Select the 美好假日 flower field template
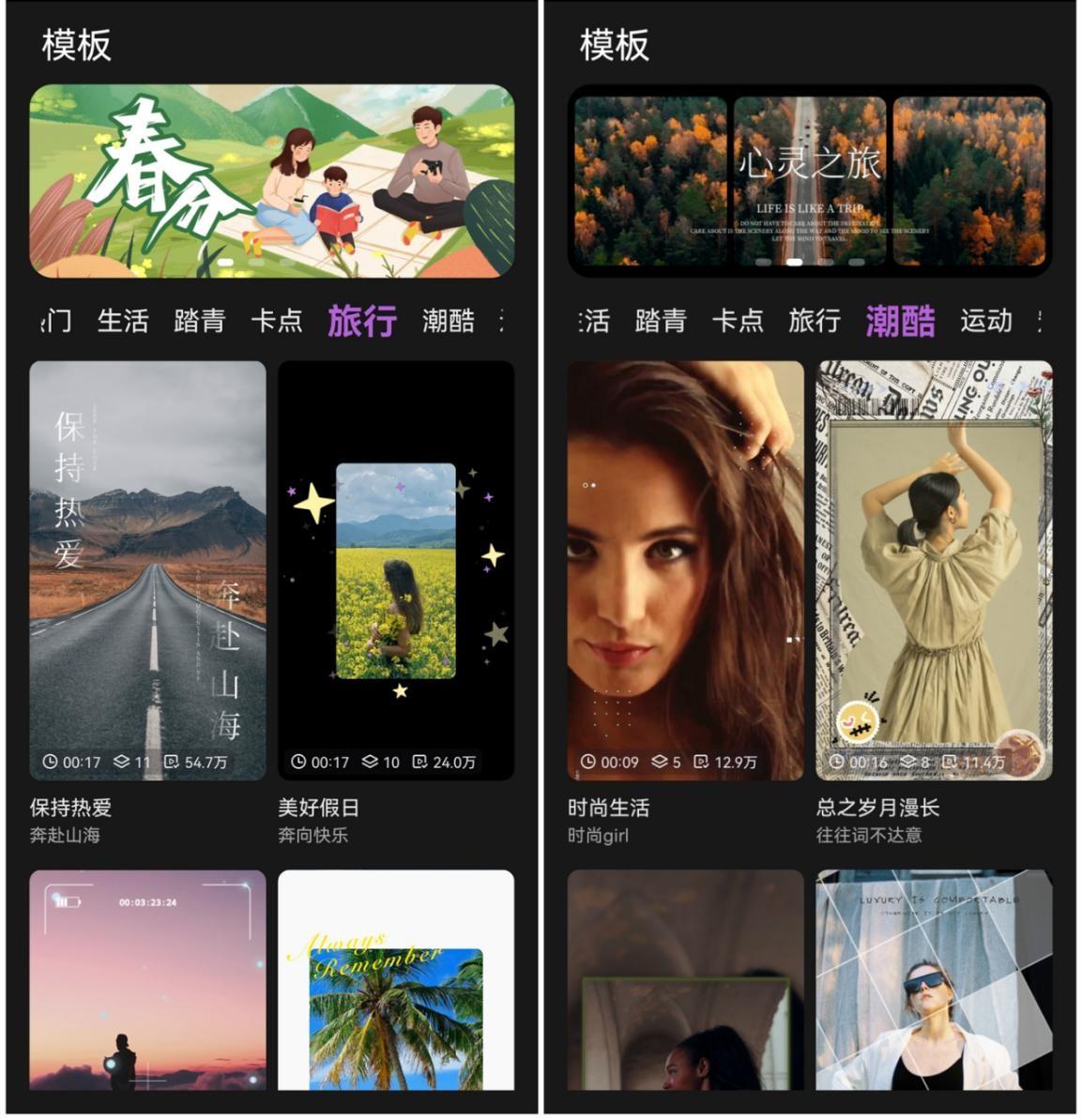The image size is (1082, 1120). 396,570
